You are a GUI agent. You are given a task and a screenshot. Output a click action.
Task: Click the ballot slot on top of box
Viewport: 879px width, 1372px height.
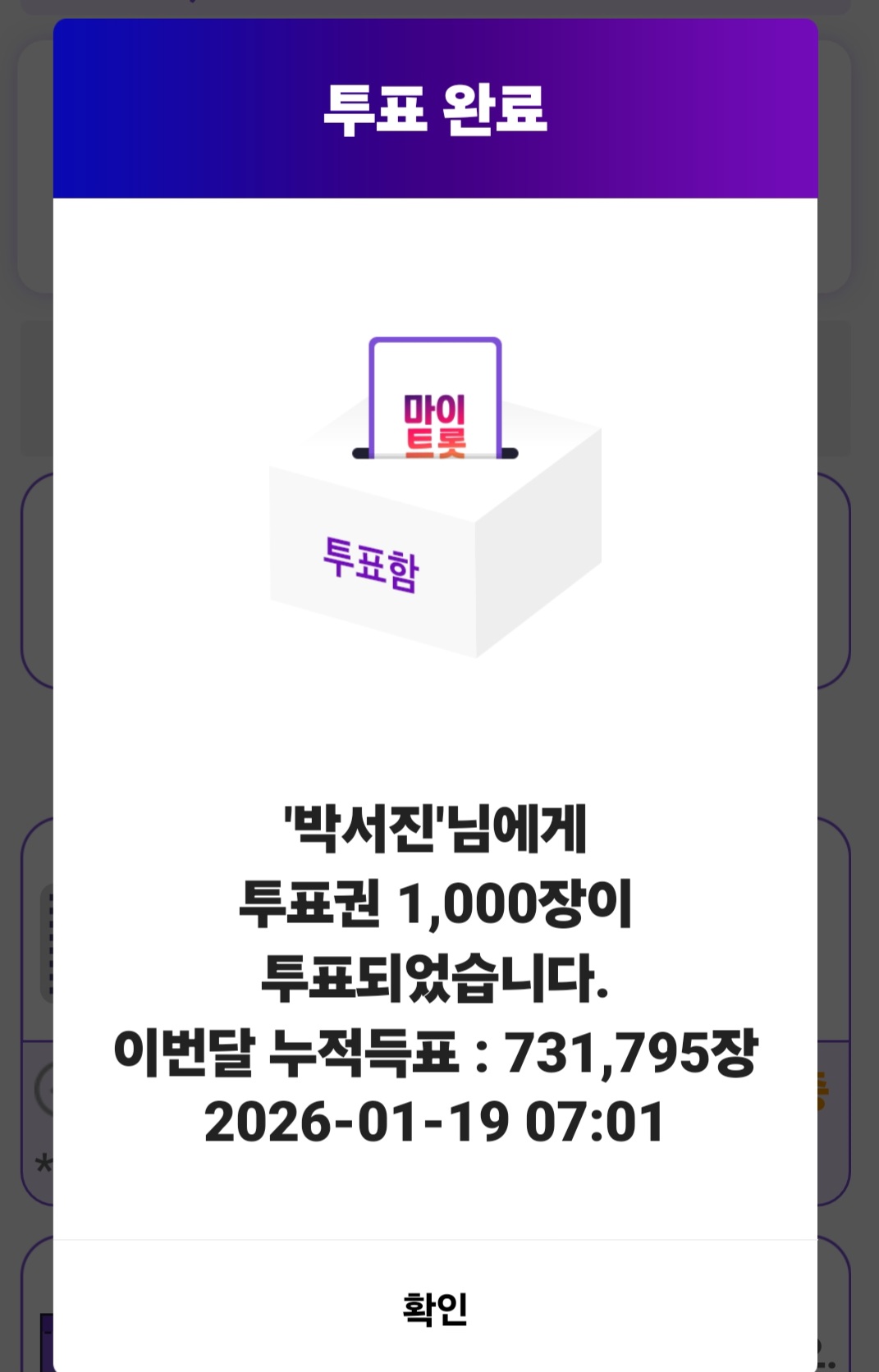[435, 452]
